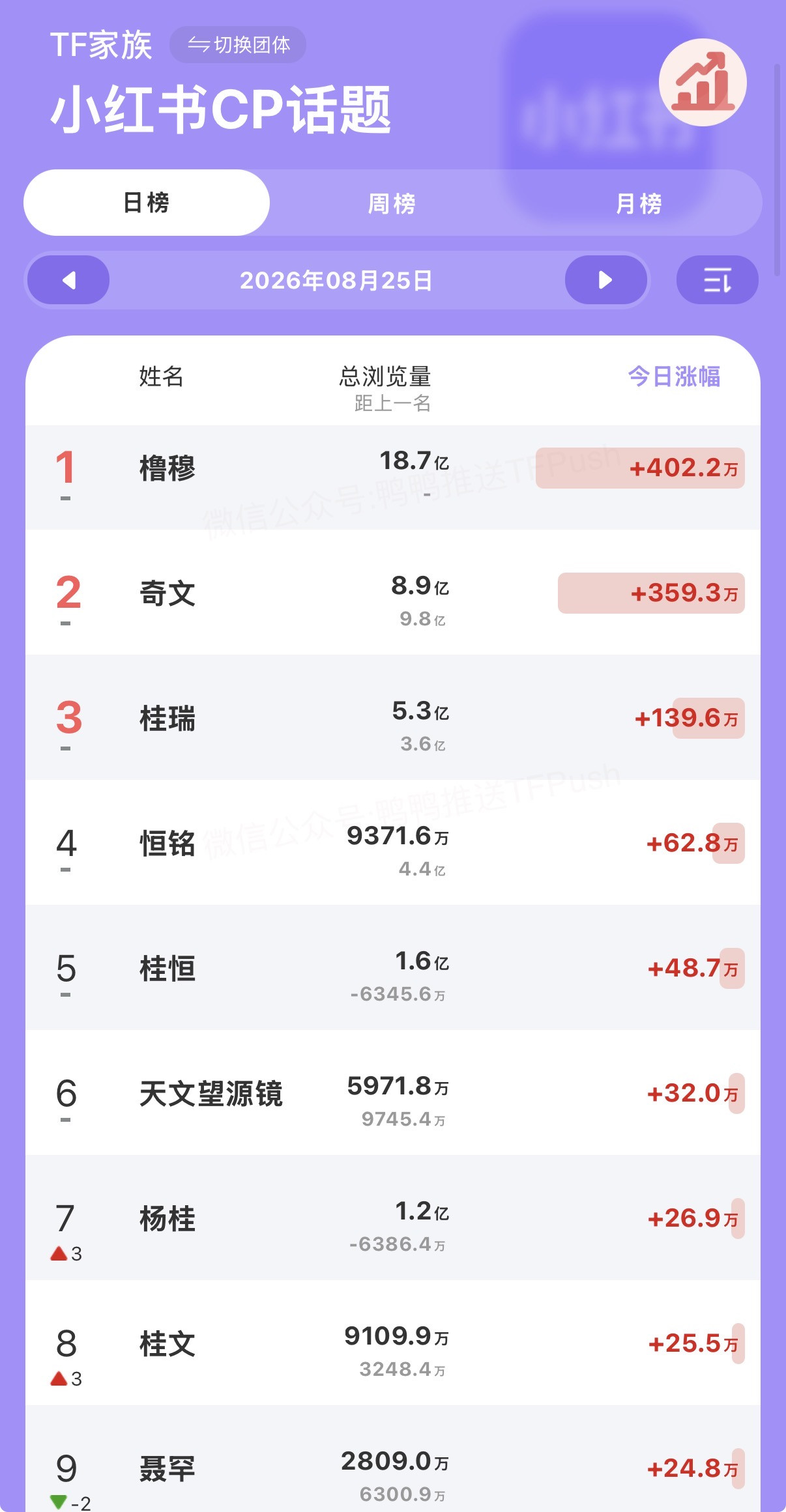Open the 天文望源镜 ranking row
786x1512 pixels.
[393, 1092]
